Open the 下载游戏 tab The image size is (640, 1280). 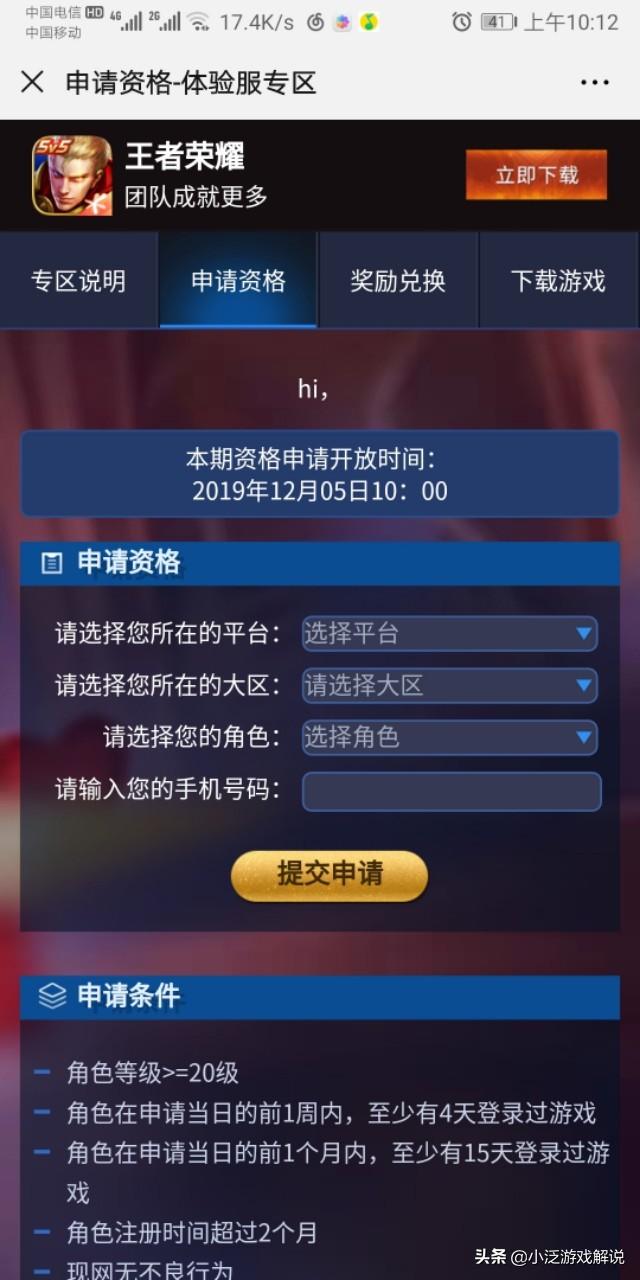click(x=559, y=281)
